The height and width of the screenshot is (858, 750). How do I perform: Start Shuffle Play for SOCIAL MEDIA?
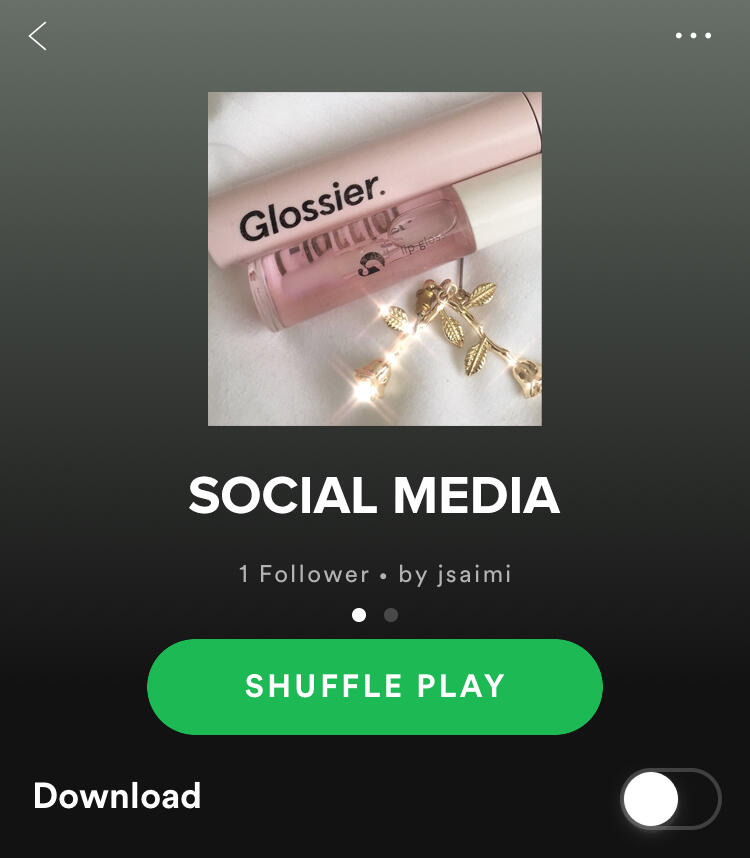[x=375, y=687]
